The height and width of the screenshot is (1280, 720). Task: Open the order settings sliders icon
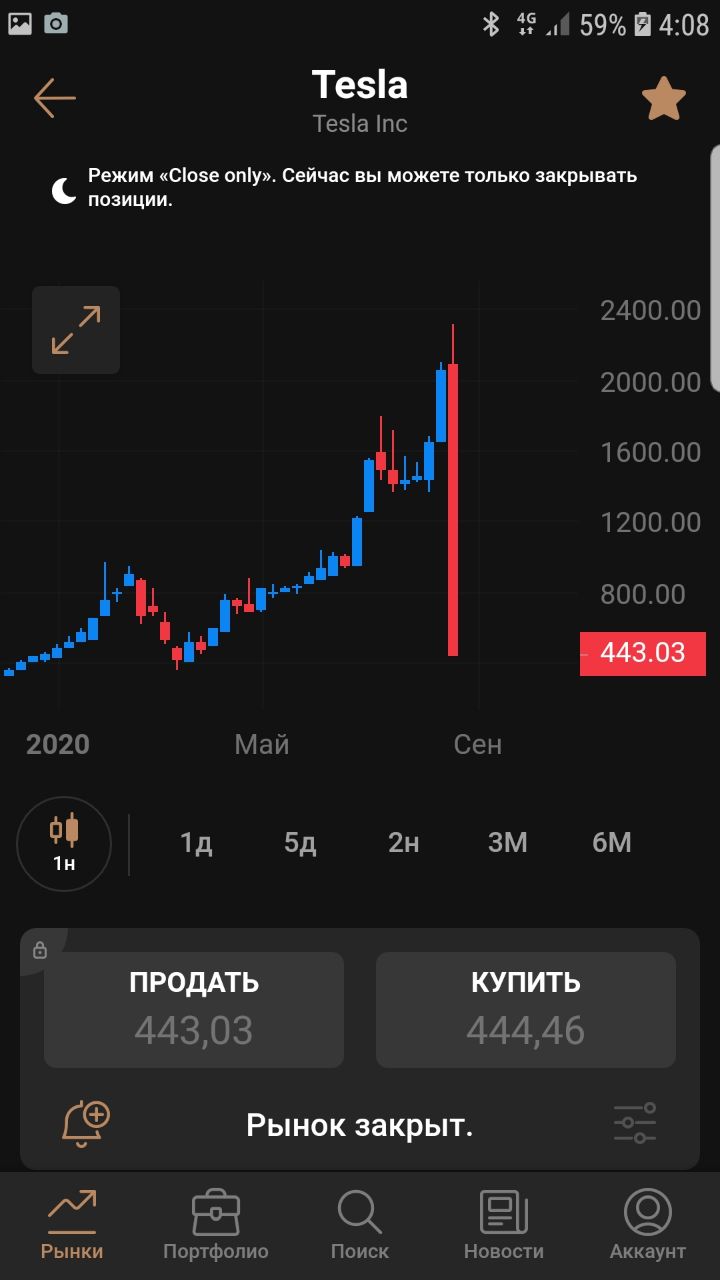(635, 1124)
